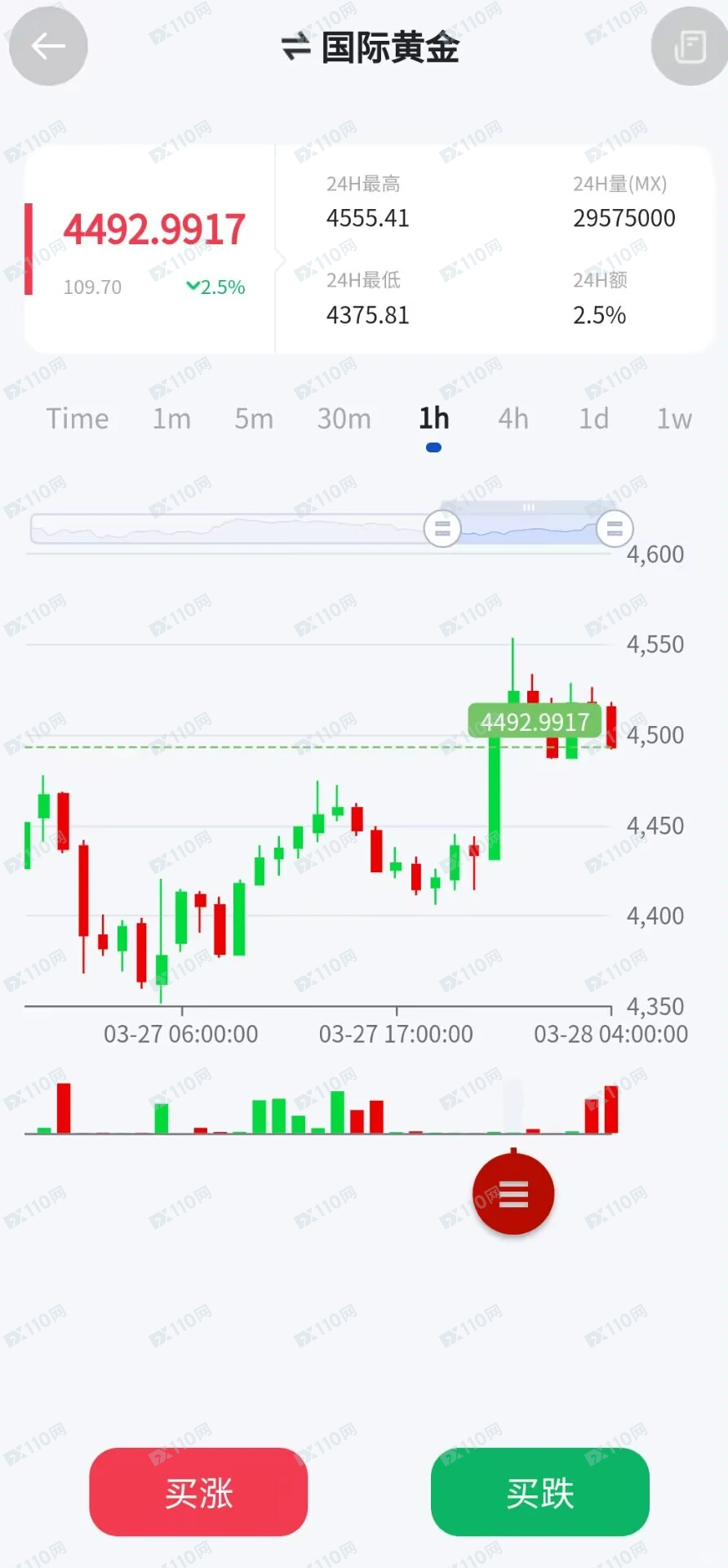
Task: Tap the large price 4492.9917 in the quote panel
Action: [x=154, y=227]
